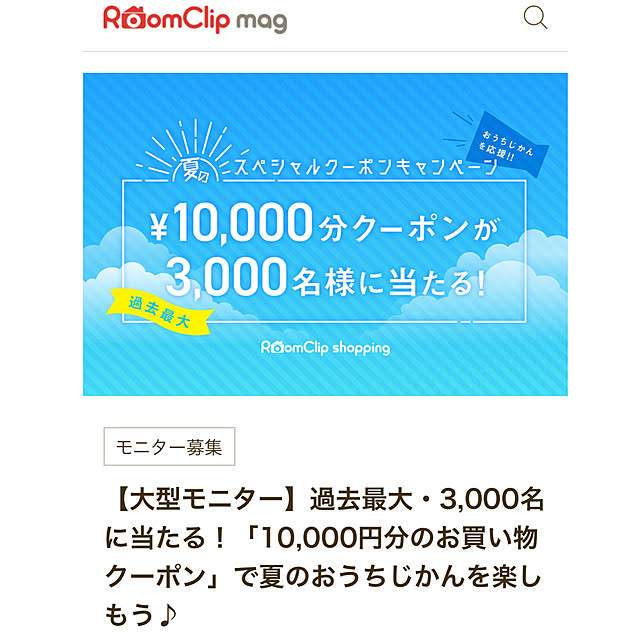
Task: Open the モニター募集 category tag
Action: (169, 448)
